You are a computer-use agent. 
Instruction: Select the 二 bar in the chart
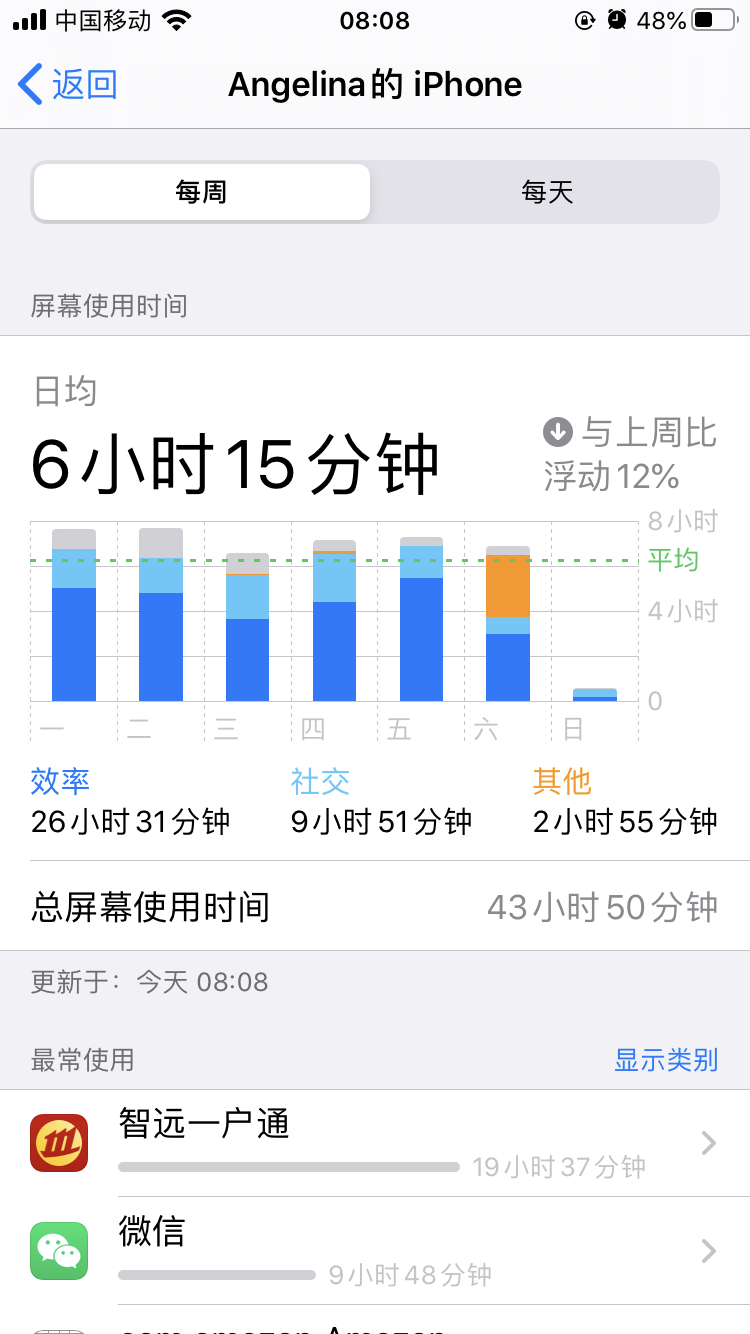click(161, 615)
